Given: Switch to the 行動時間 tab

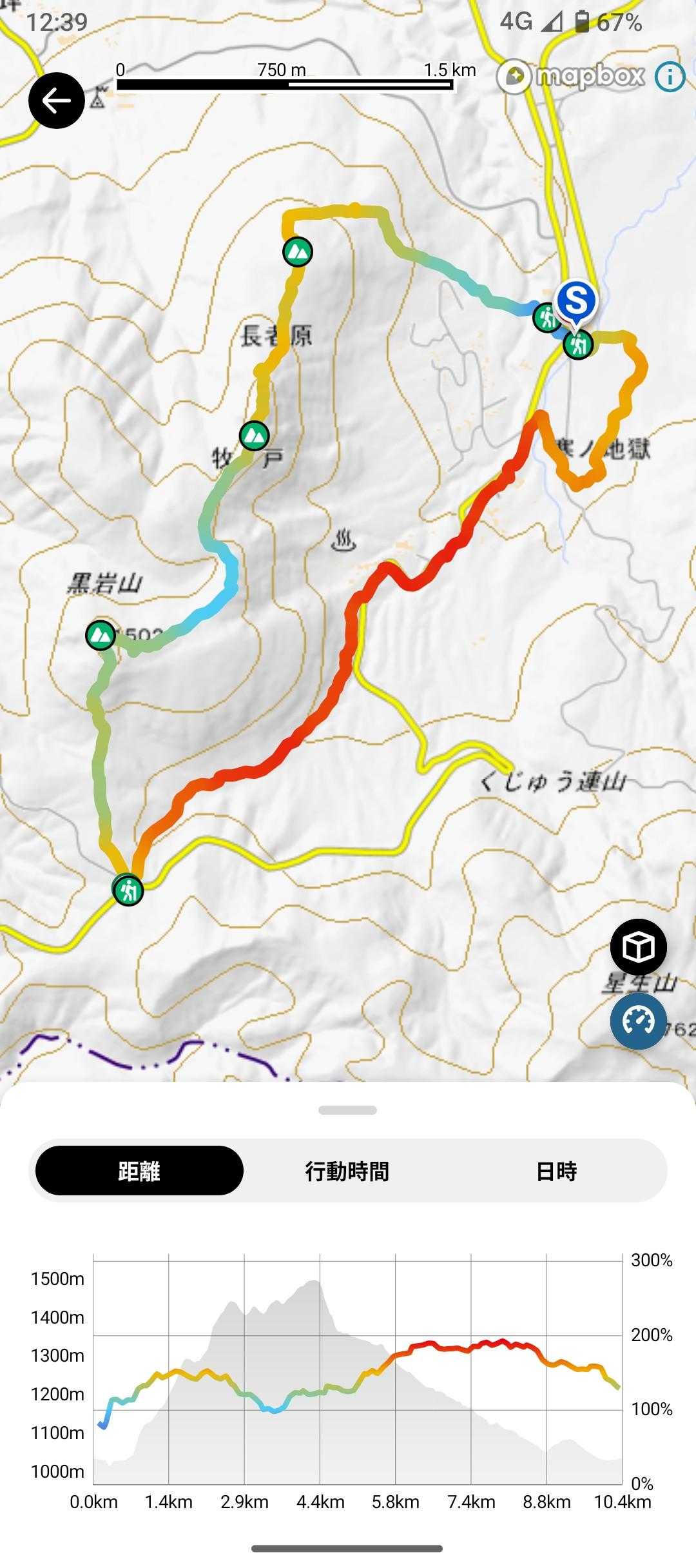Looking at the screenshot, I should 347,1171.
